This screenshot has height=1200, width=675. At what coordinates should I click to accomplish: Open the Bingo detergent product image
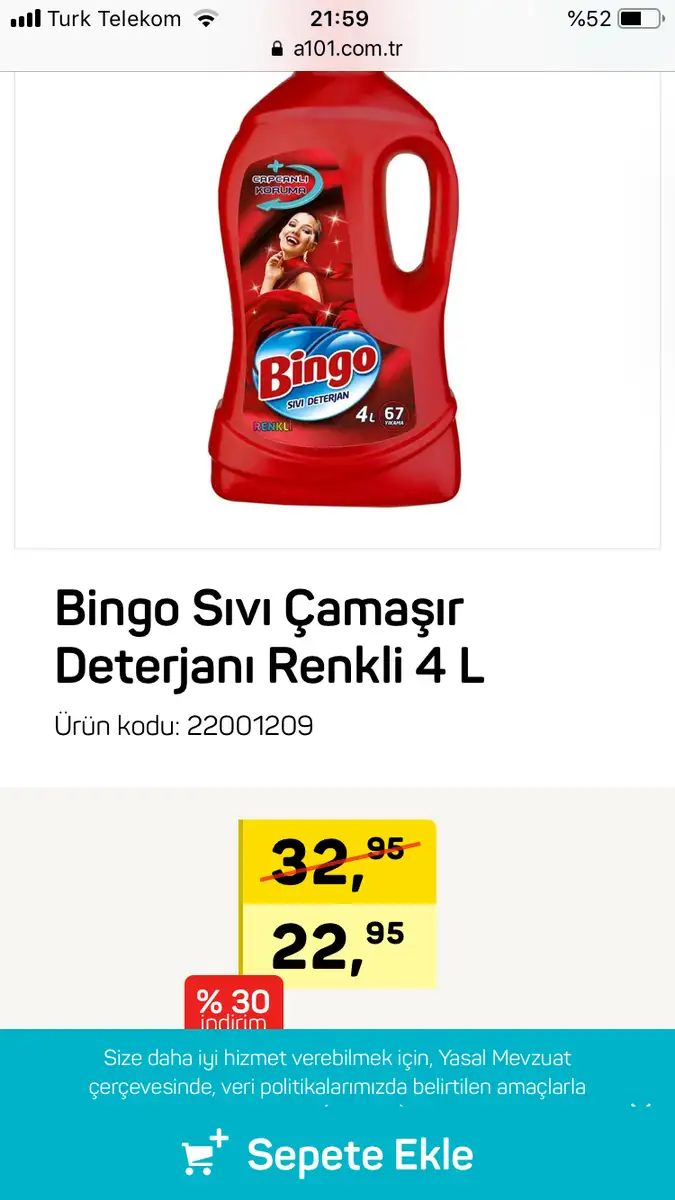coord(337,300)
